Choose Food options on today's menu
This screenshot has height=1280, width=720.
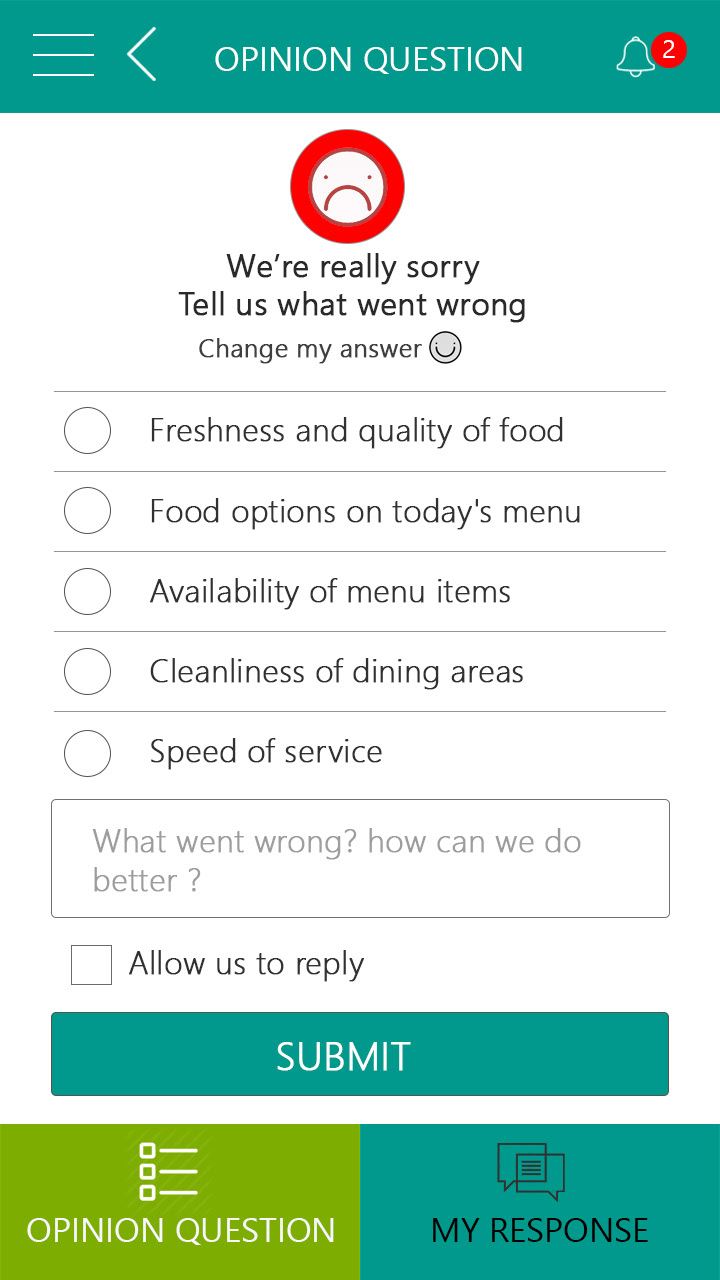[87, 511]
